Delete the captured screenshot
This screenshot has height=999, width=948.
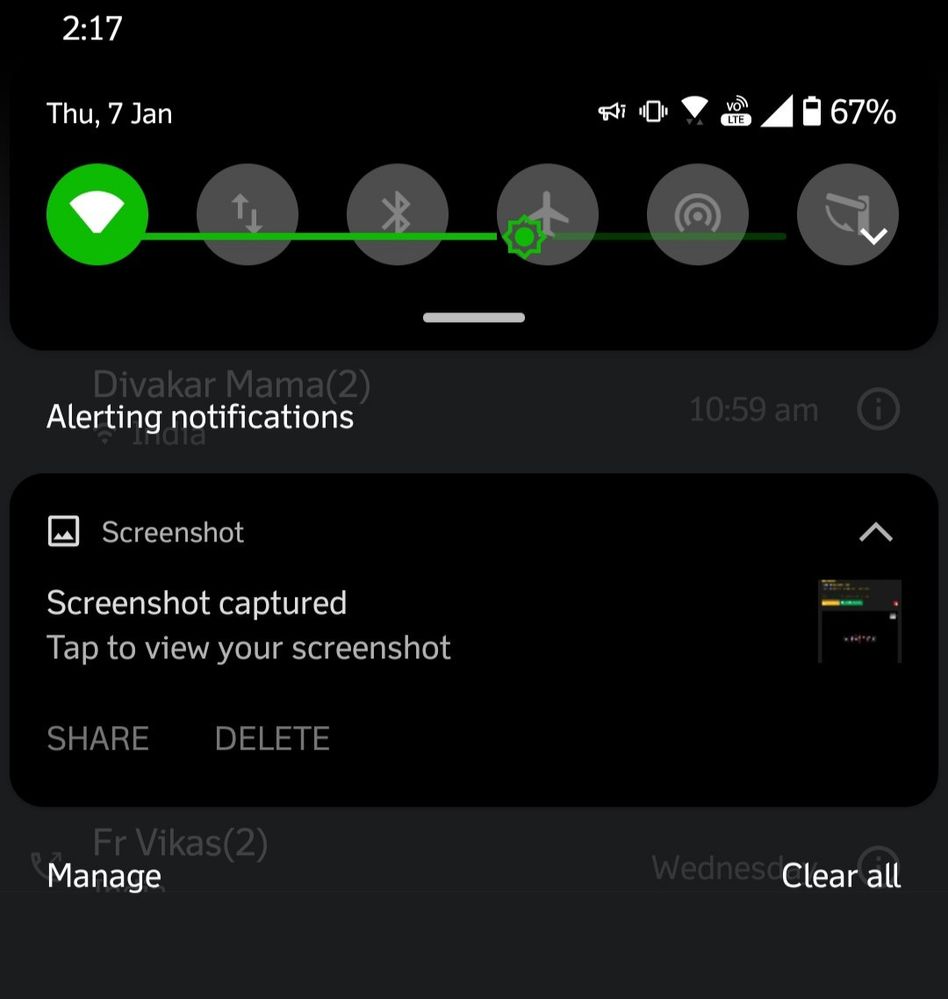(x=272, y=738)
